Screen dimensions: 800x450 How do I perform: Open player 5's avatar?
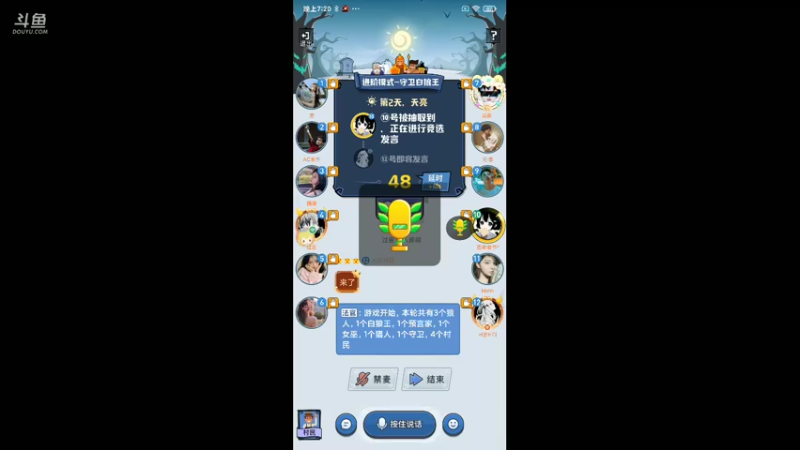click(x=312, y=268)
